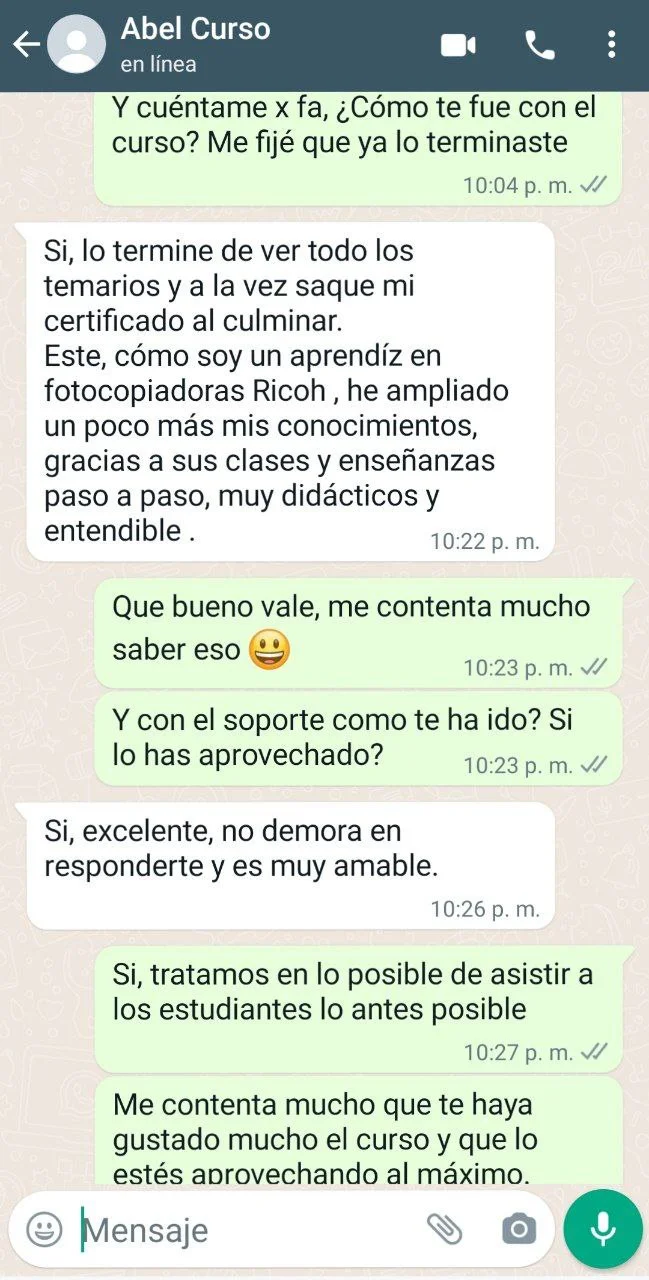Open the overflow menu

tap(611, 45)
